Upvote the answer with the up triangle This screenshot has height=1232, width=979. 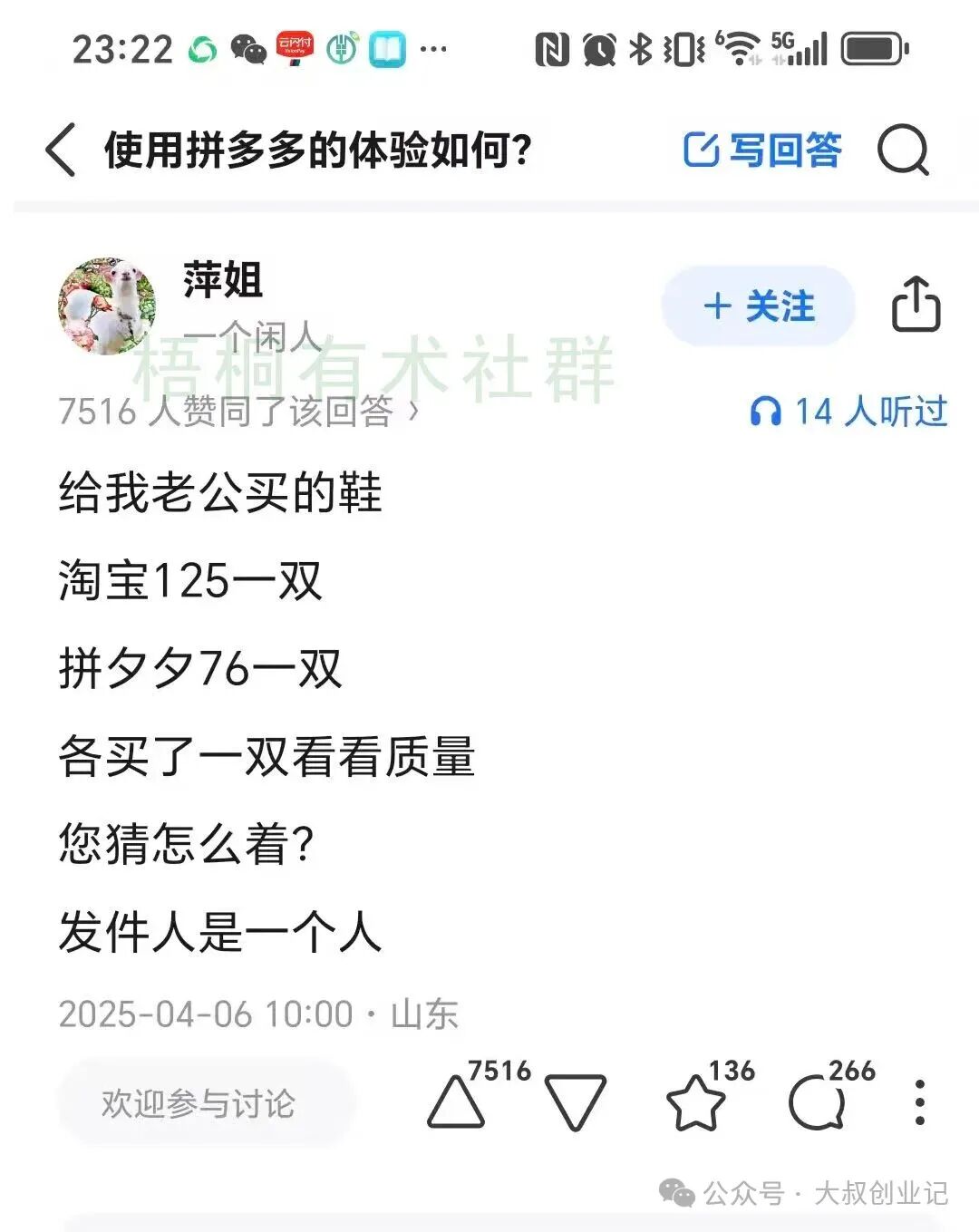coord(456,1103)
